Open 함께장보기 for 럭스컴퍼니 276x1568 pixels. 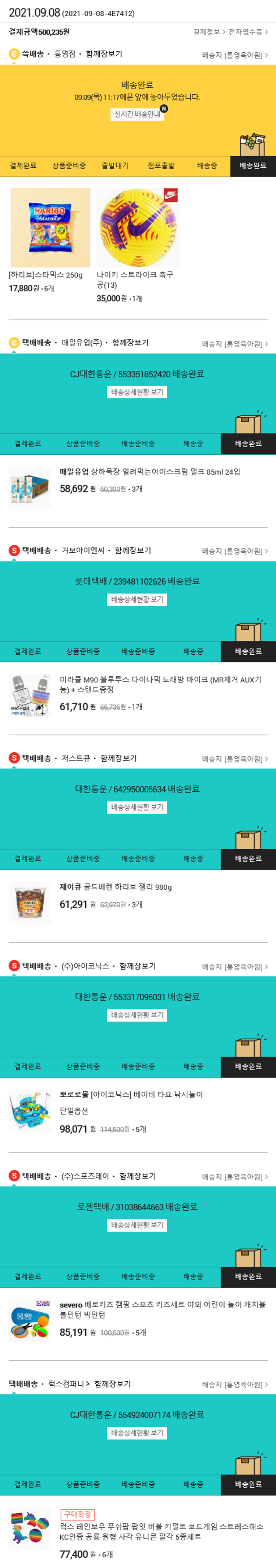pyautogui.click(x=113, y=1383)
